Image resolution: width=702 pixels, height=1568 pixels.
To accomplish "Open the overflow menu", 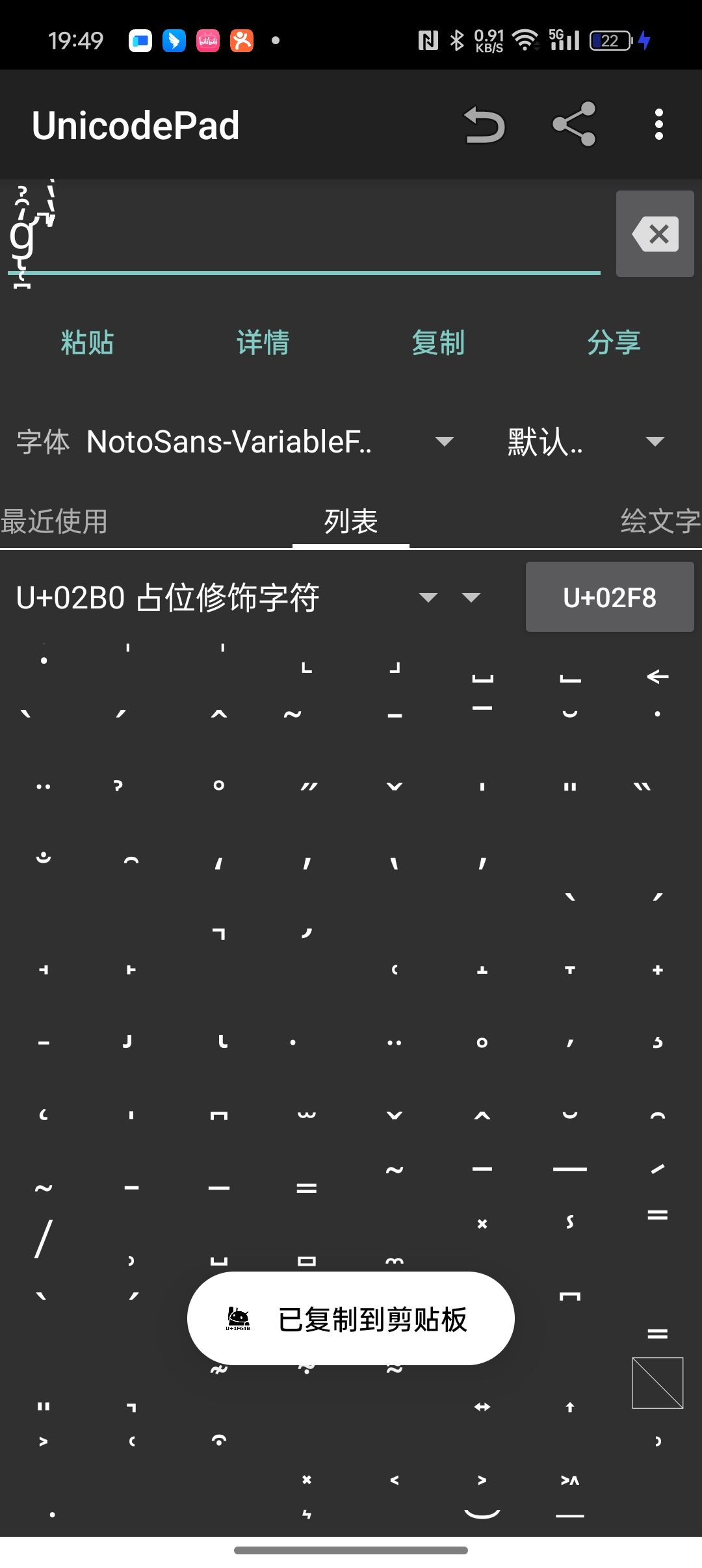I will click(x=658, y=124).
